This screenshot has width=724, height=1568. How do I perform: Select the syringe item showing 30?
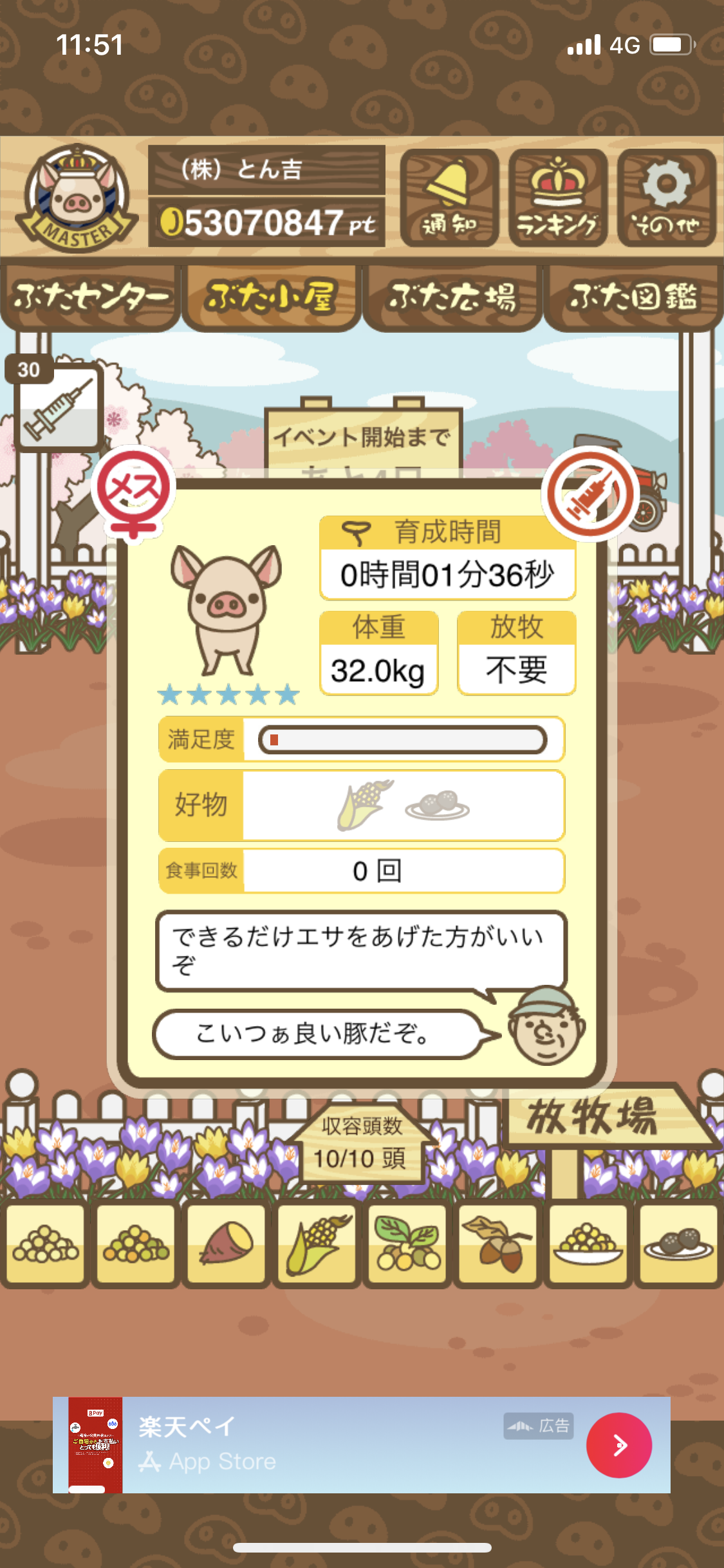click(58, 407)
